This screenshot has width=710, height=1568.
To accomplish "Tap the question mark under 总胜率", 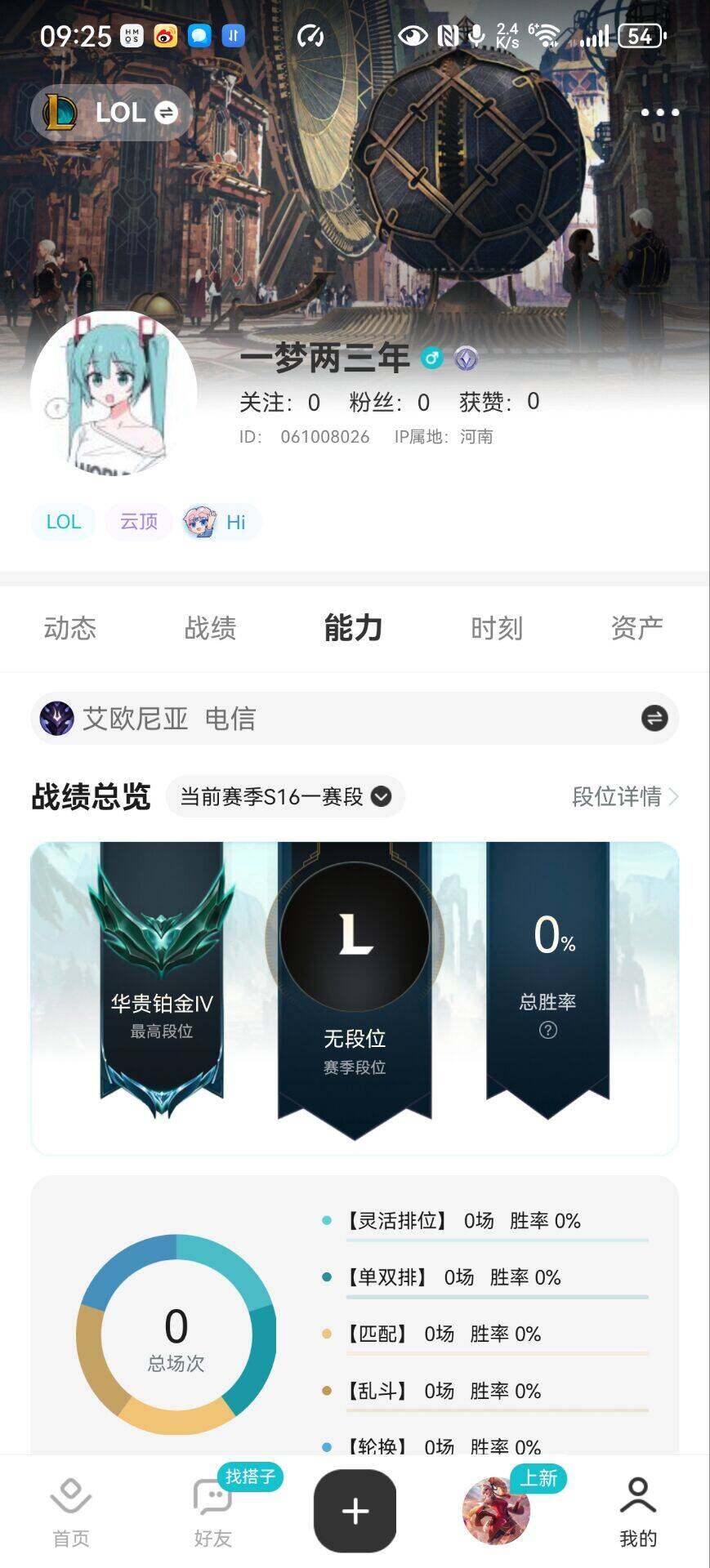I will click(x=547, y=1030).
